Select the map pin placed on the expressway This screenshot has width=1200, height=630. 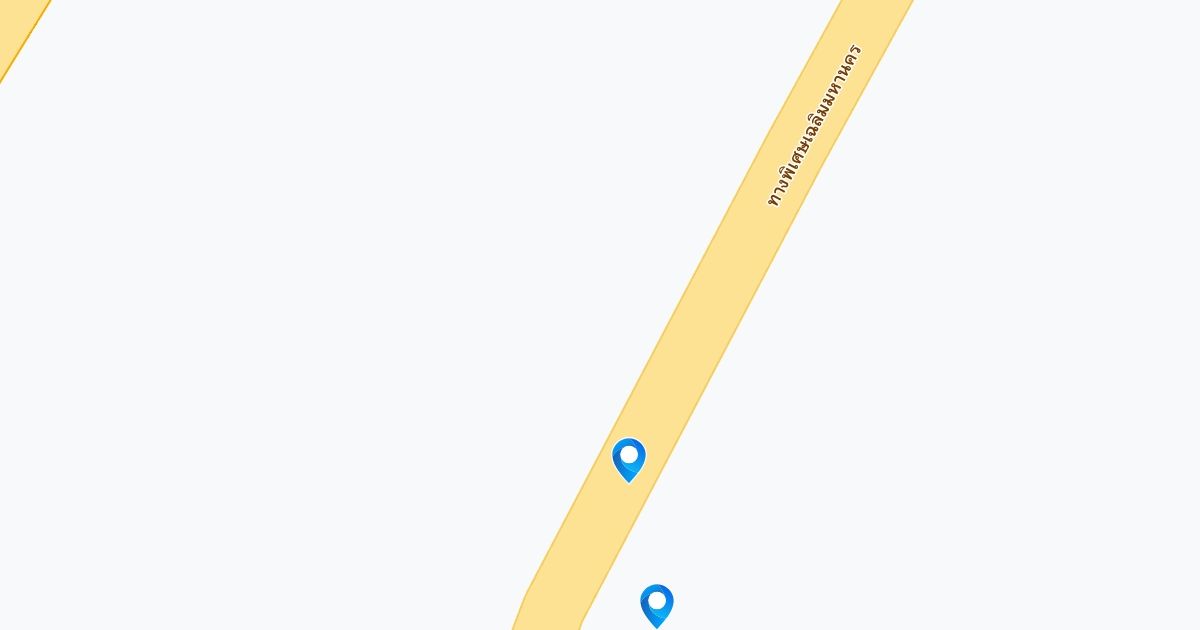[x=629, y=459]
